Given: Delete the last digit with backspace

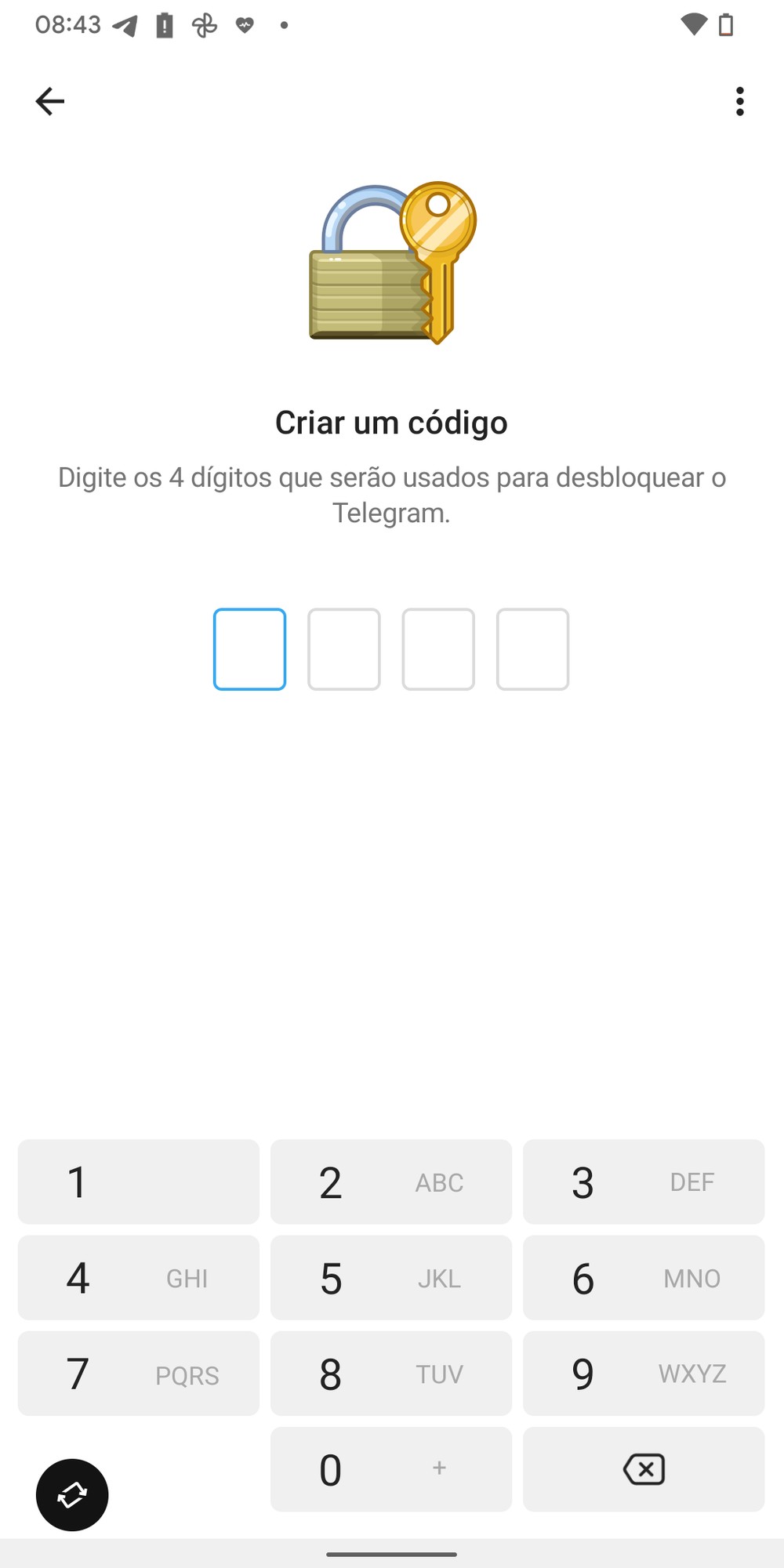Looking at the screenshot, I should coord(643,1469).
